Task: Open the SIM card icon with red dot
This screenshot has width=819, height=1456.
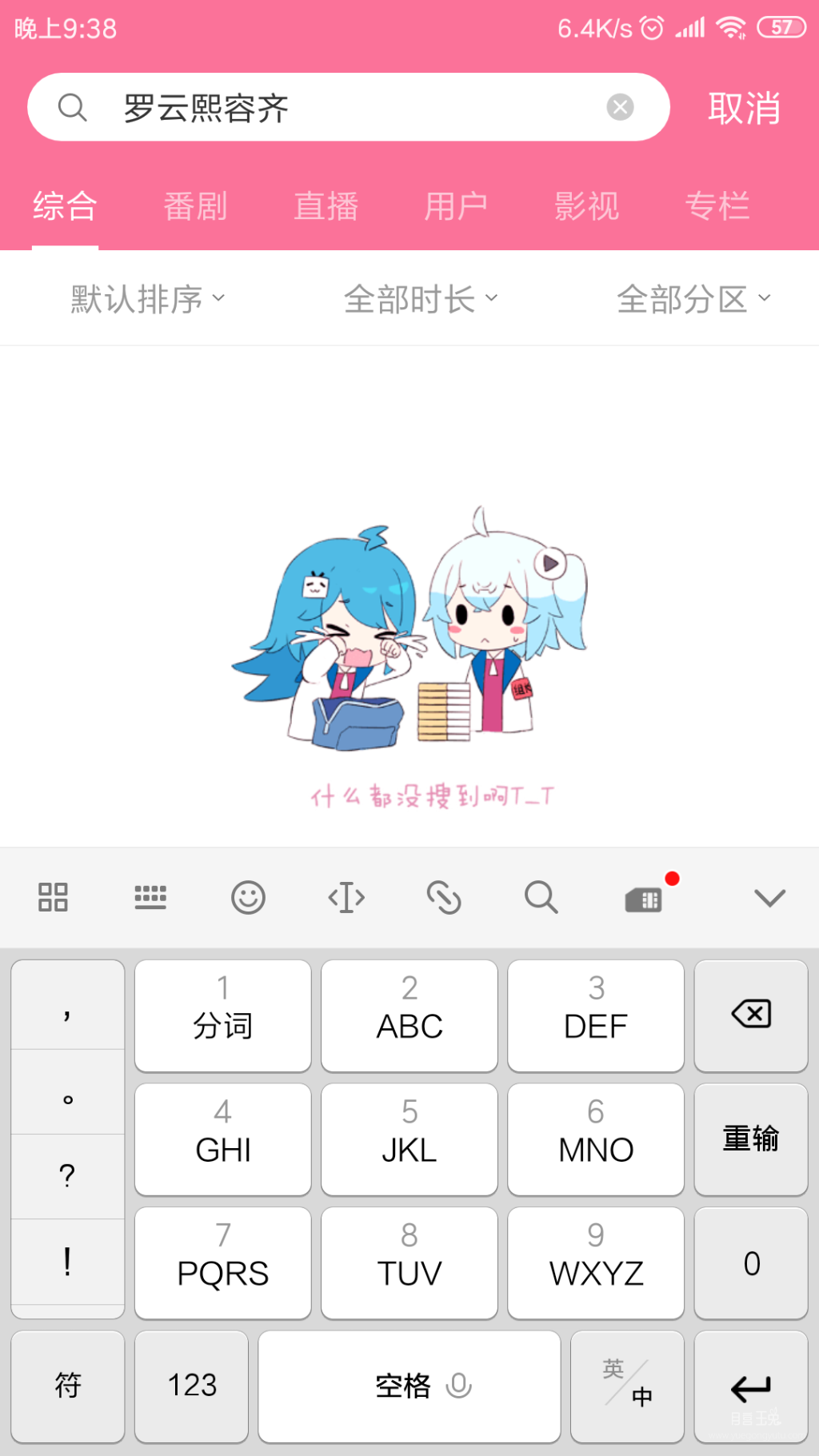Action: (x=645, y=900)
